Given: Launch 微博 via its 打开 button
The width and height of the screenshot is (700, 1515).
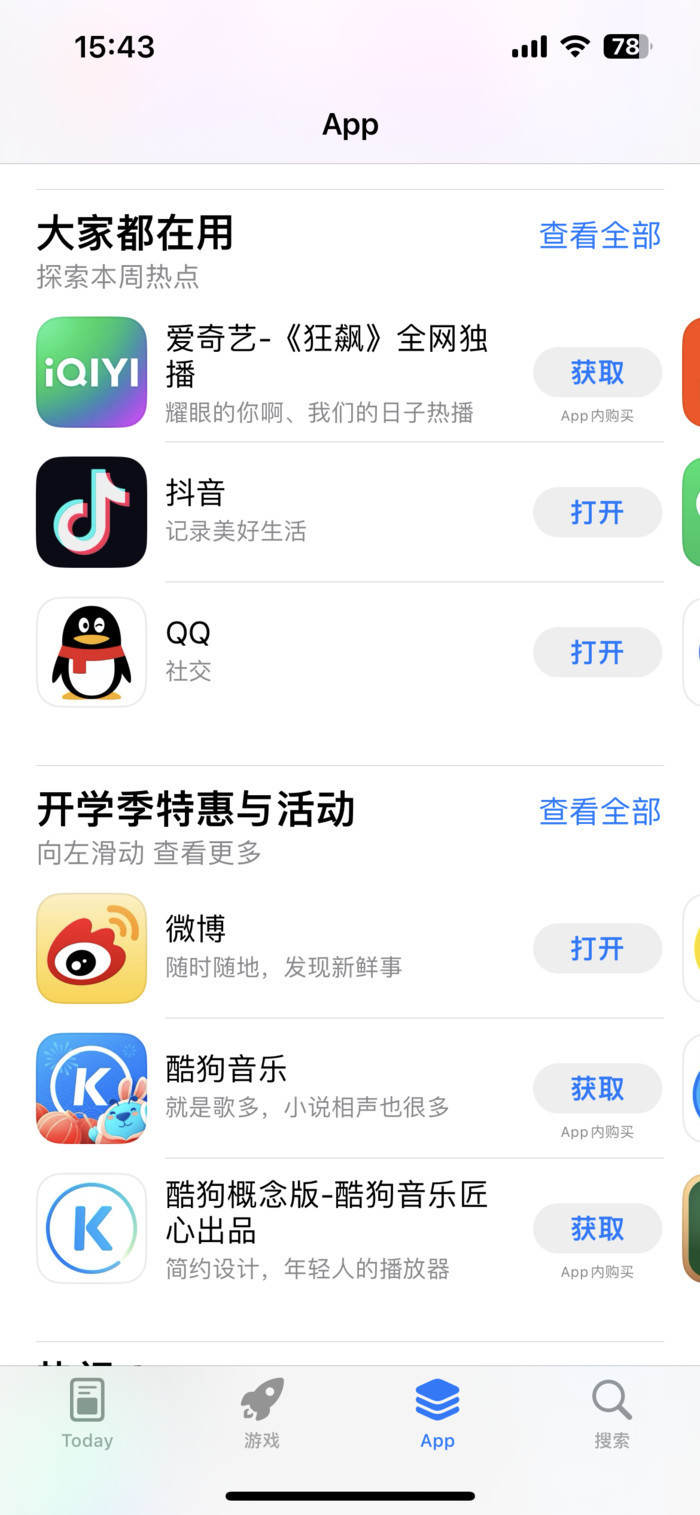Looking at the screenshot, I should click(597, 948).
